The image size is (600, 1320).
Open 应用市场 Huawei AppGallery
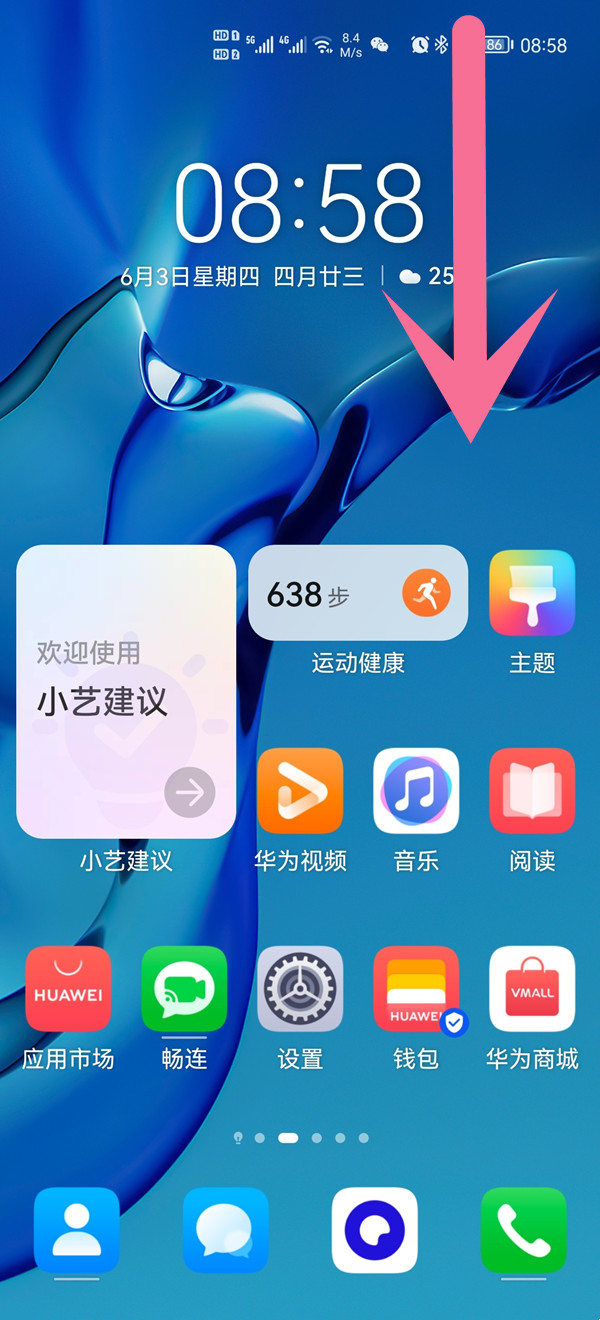(68, 989)
